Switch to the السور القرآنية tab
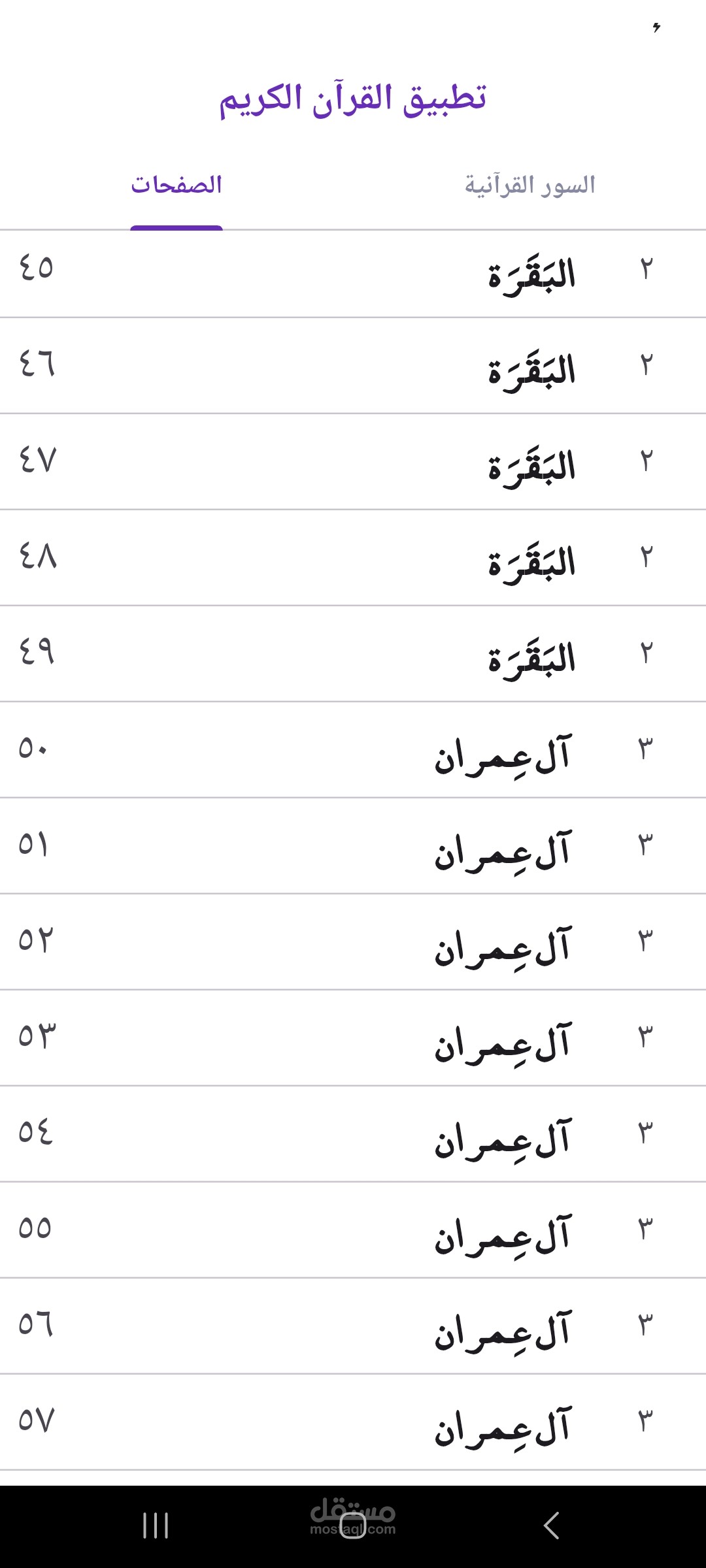The image size is (706, 1568). (x=529, y=186)
